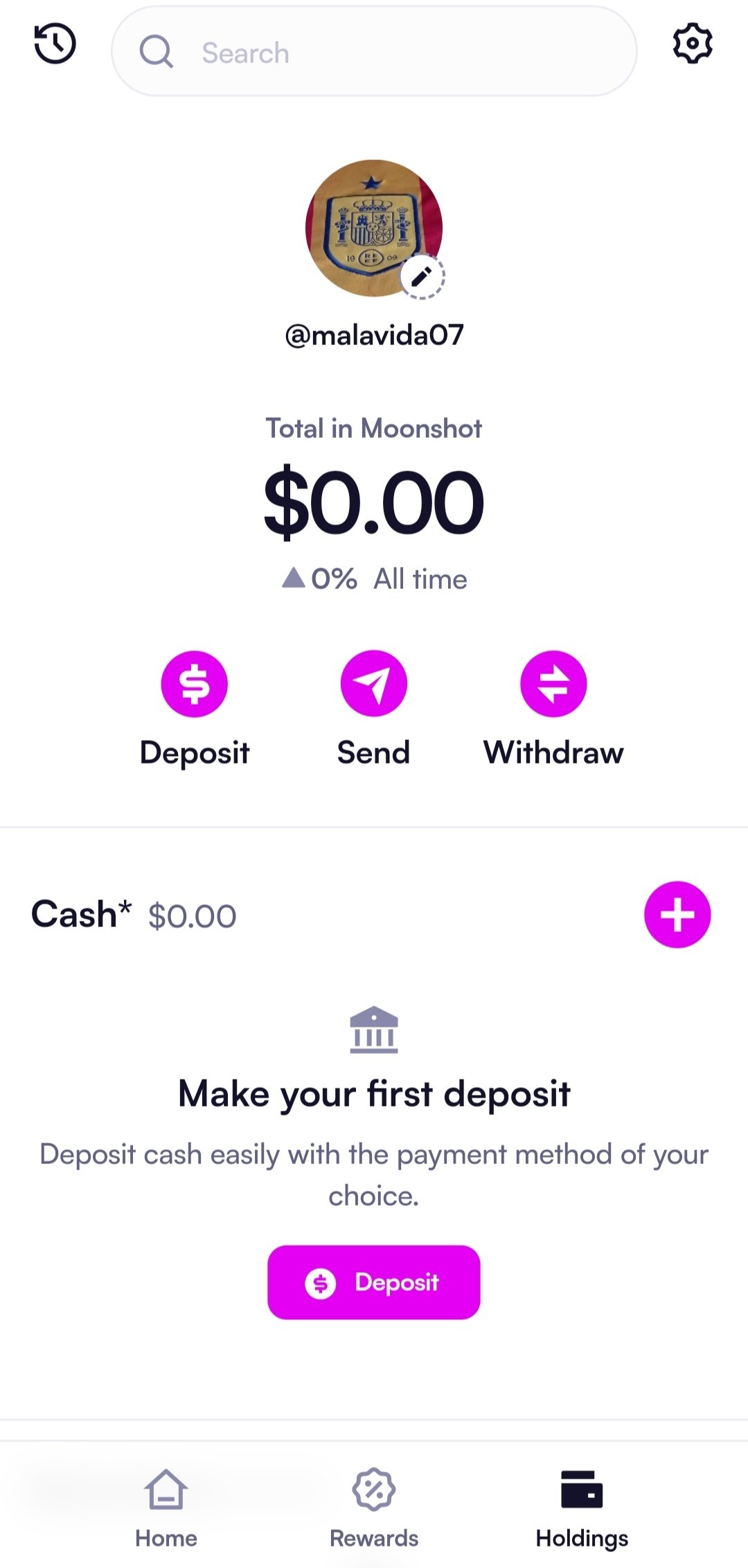Add cash with the plus button
Viewport: 748px width, 1568px height.
coord(677,915)
